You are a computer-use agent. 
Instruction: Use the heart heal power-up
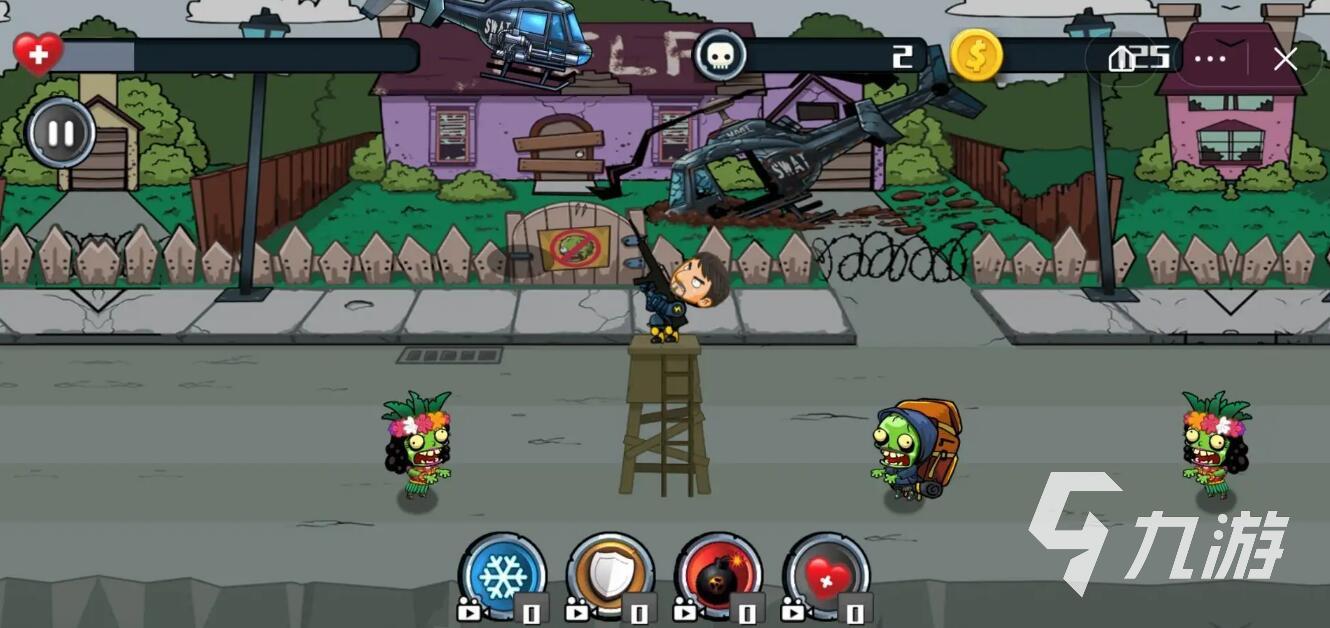826,577
